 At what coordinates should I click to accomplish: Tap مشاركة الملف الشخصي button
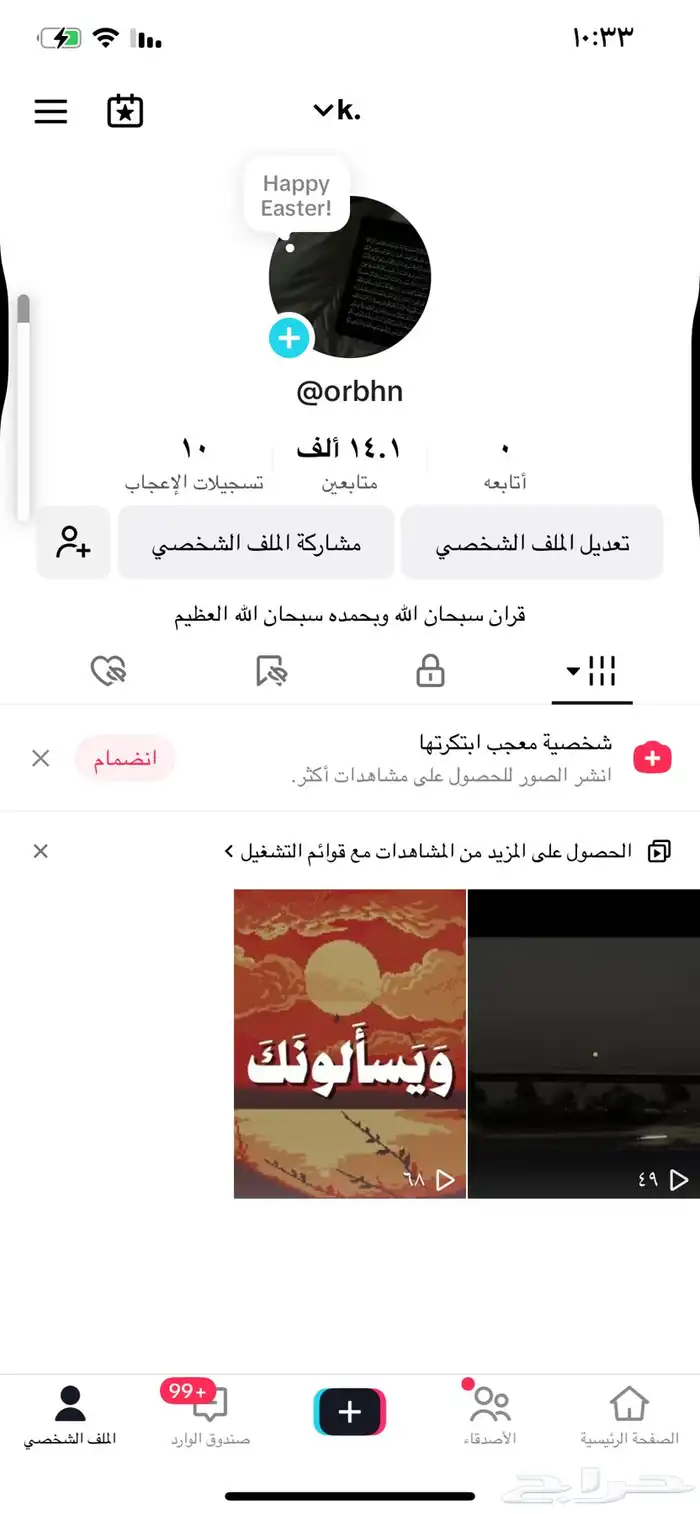[256, 543]
